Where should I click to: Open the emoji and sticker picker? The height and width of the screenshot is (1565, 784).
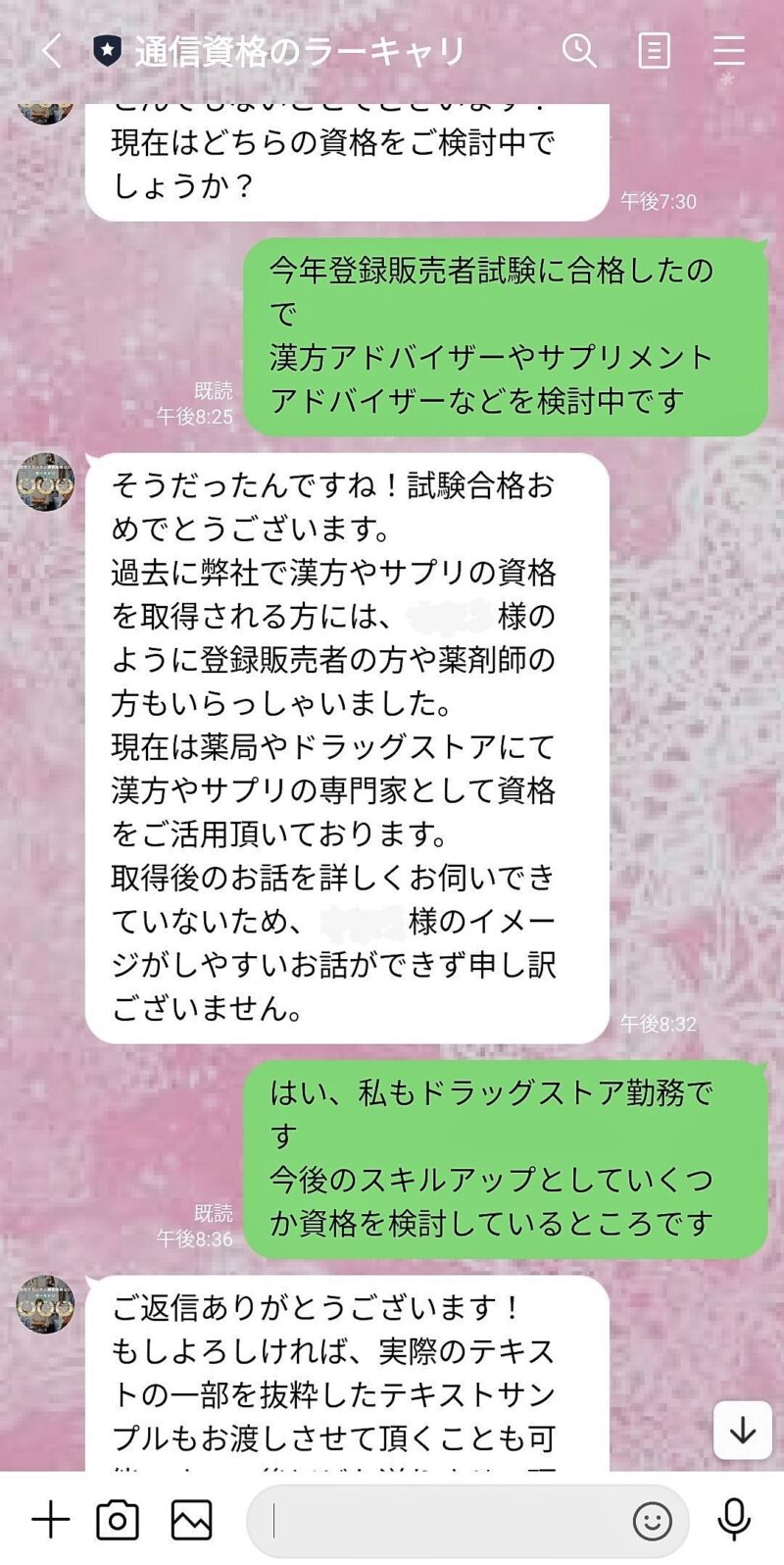coord(652,1521)
